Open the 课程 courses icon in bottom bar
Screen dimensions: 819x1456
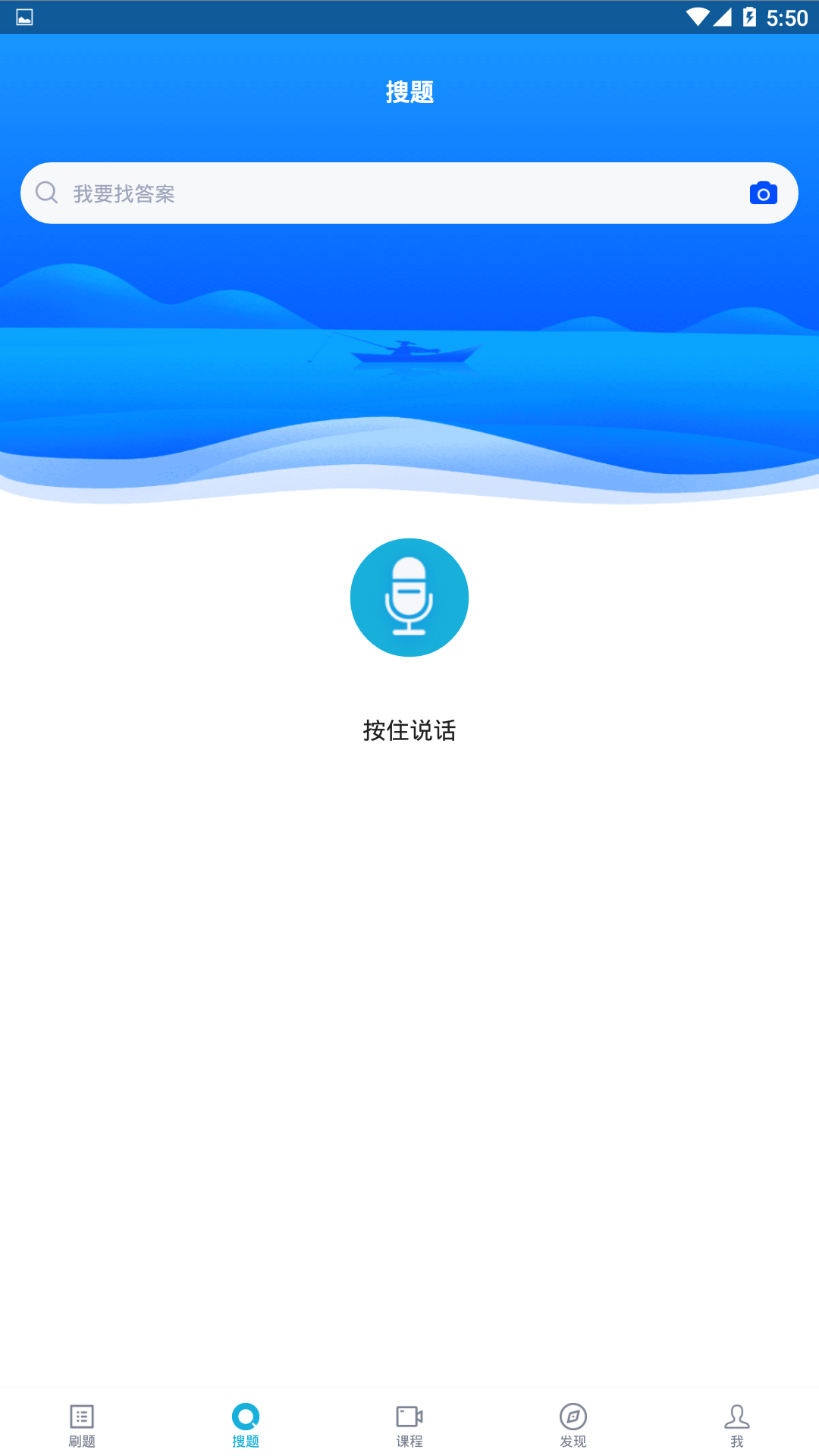409,1415
